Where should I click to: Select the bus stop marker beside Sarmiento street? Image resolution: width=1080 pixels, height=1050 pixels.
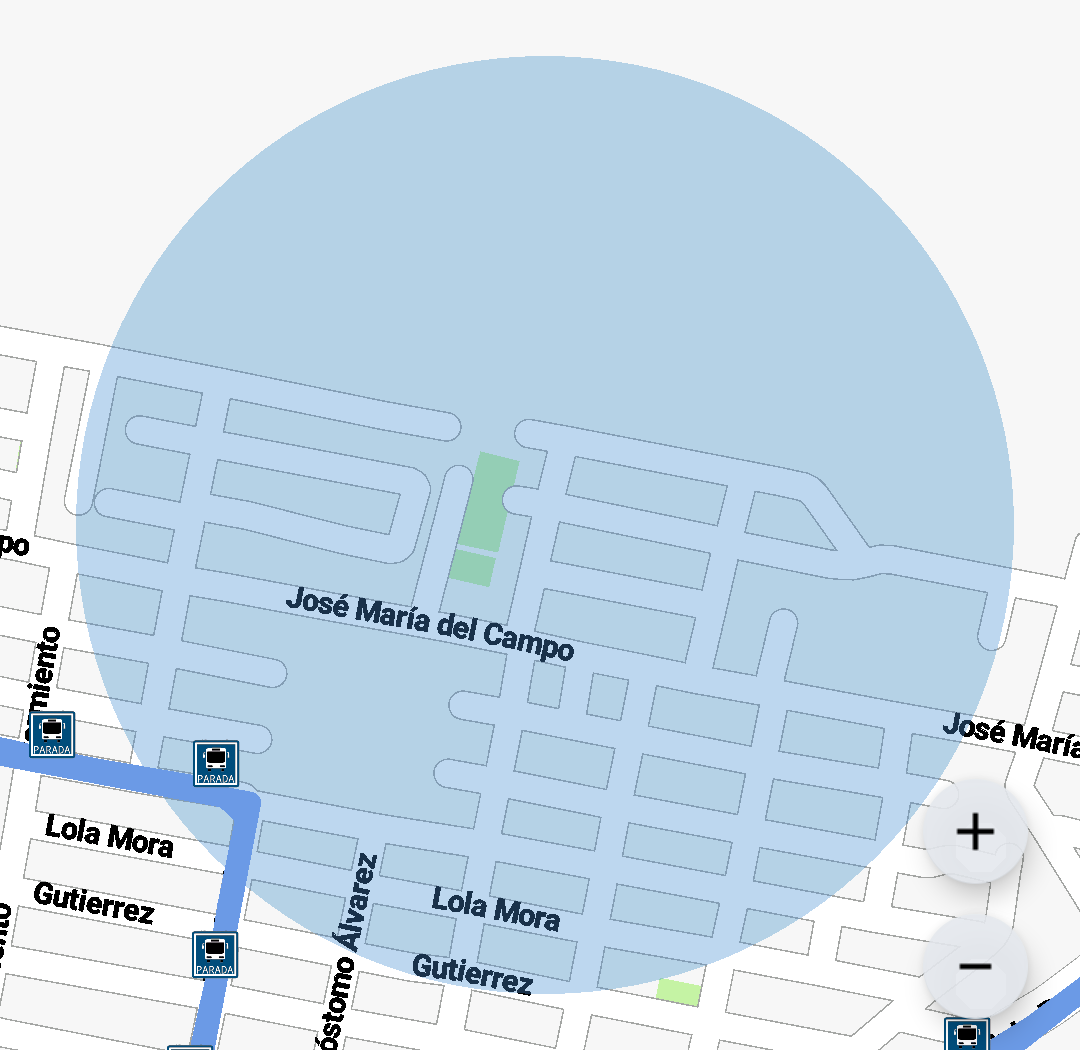[x=52, y=734]
